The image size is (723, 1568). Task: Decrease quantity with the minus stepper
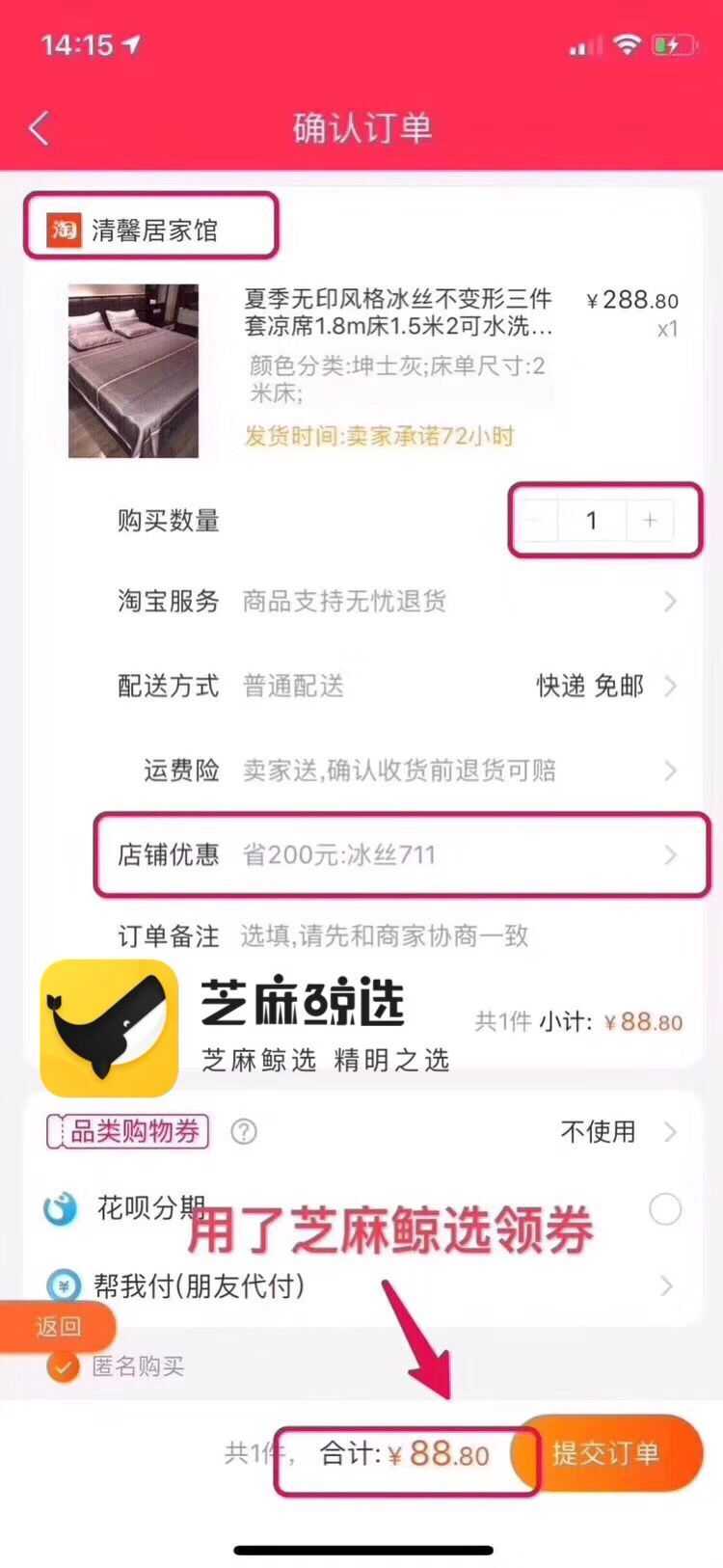pyautogui.click(x=533, y=520)
